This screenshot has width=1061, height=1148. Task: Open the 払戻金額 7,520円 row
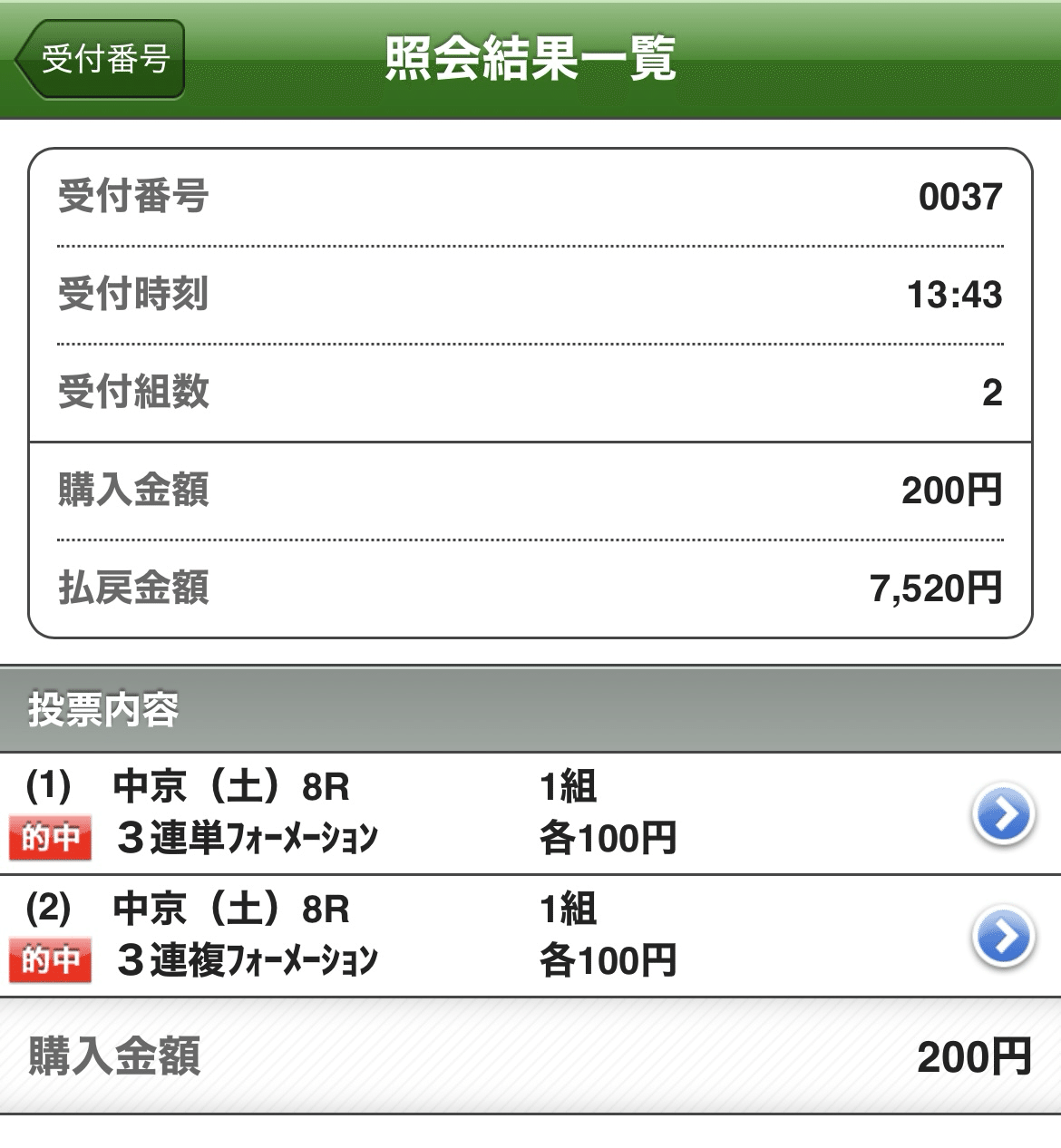click(x=530, y=588)
